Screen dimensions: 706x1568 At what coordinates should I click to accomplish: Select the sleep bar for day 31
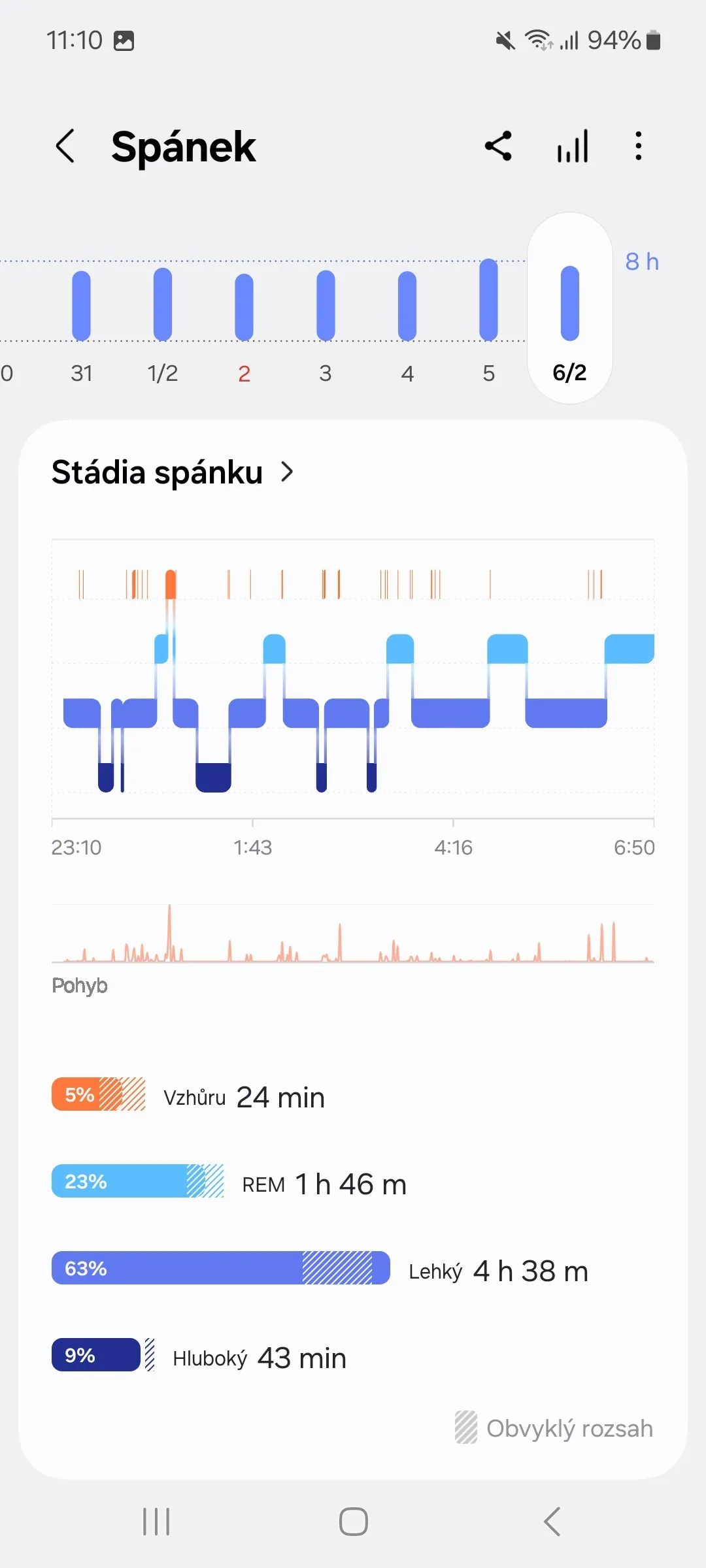click(x=81, y=306)
